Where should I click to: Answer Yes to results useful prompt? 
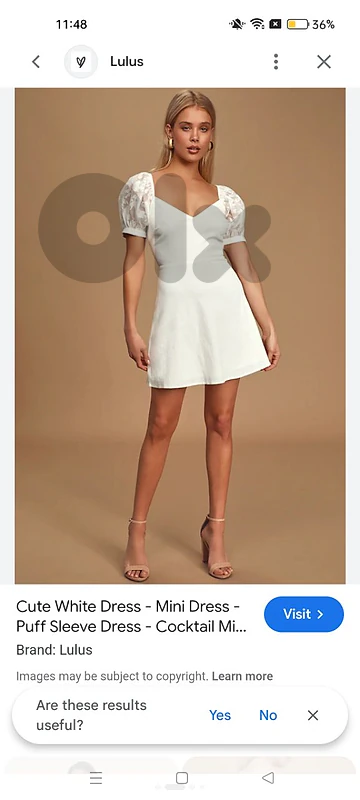coord(220,715)
